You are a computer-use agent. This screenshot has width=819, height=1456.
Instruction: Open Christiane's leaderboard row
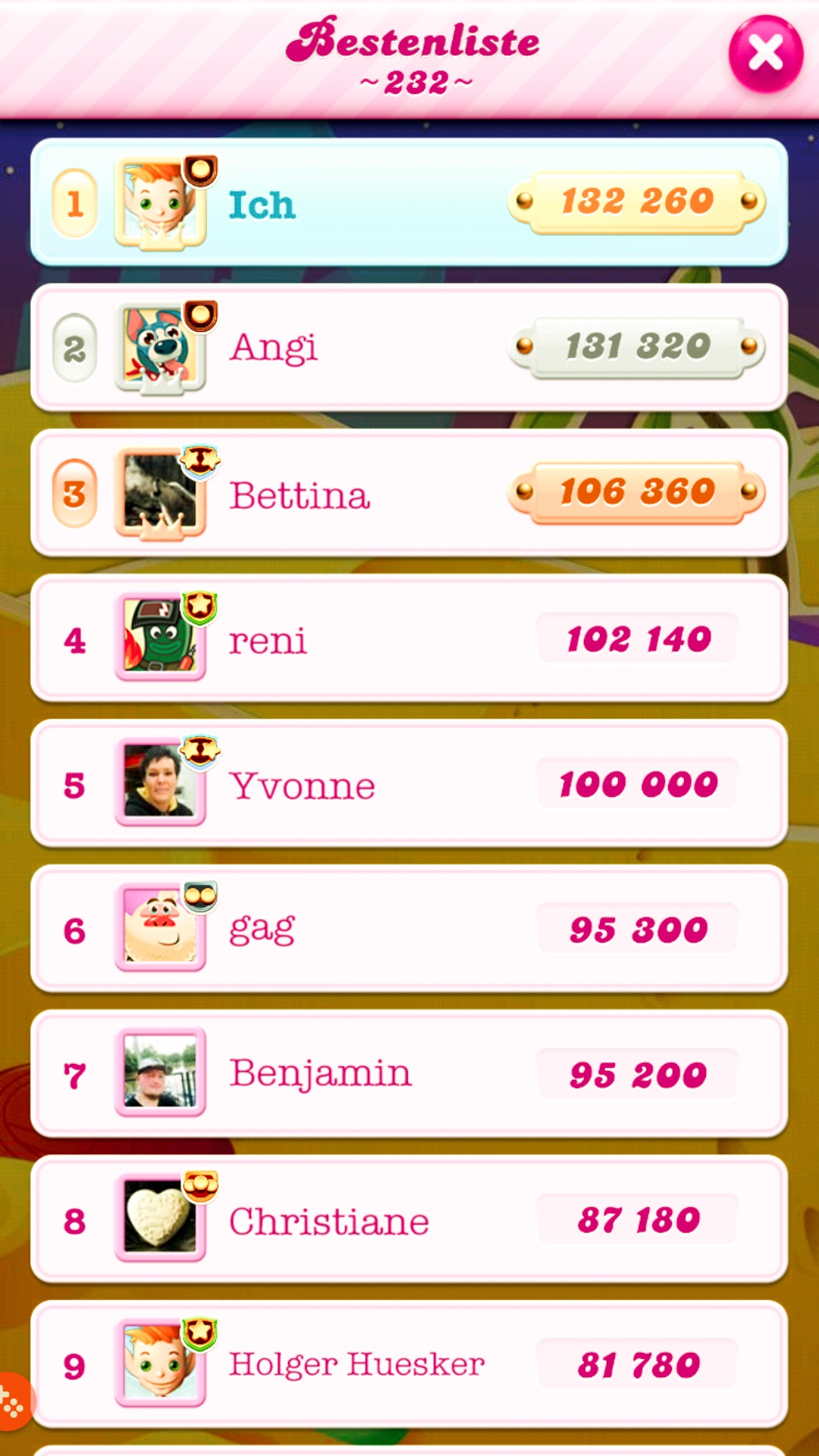tap(409, 1220)
